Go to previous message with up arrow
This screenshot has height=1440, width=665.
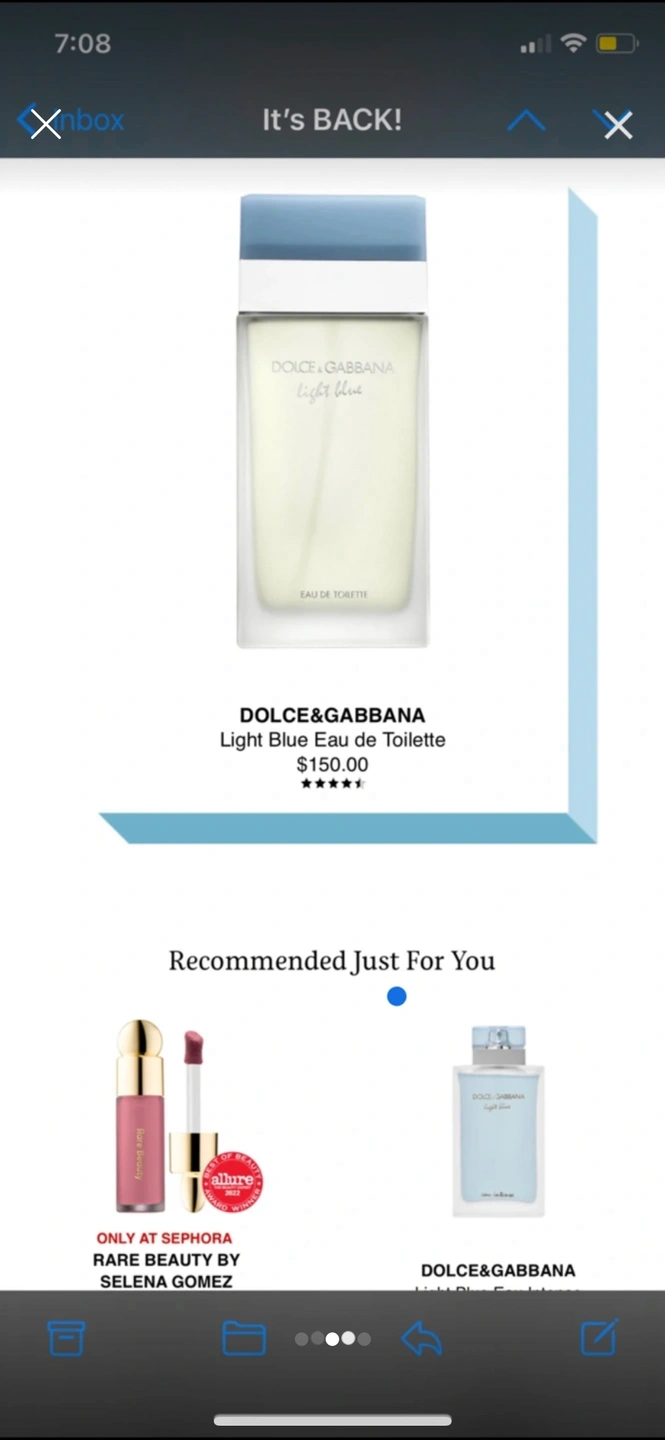(526, 121)
